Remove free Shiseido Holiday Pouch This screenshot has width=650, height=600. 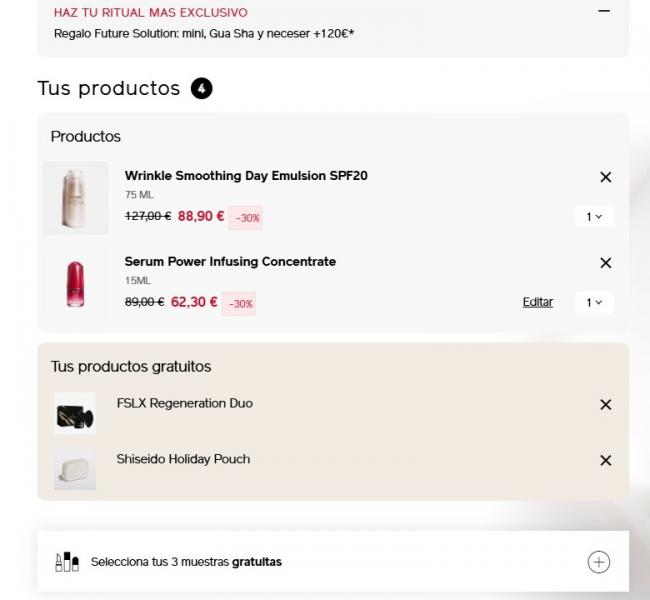coord(605,461)
